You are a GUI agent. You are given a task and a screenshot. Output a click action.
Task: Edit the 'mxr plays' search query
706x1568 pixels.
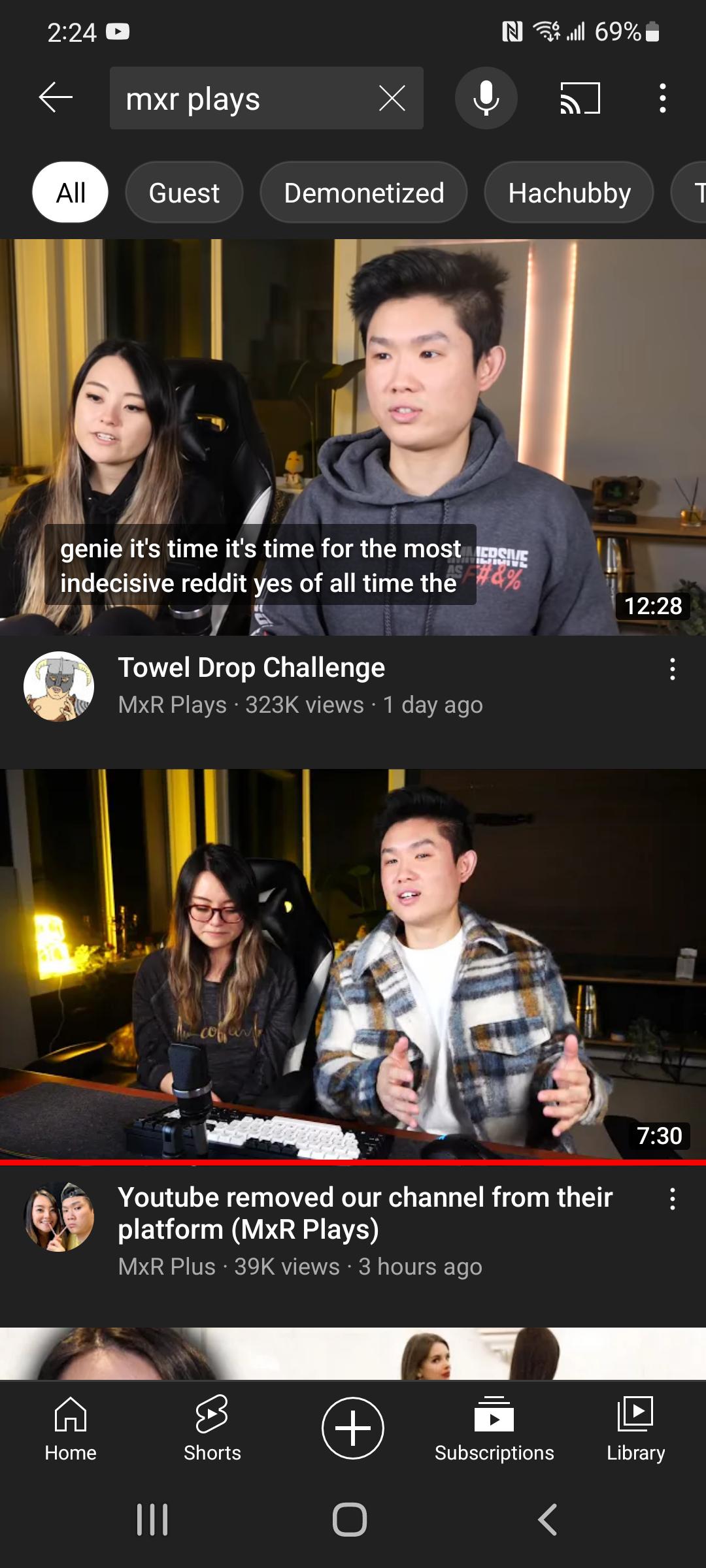tap(242, 99)
